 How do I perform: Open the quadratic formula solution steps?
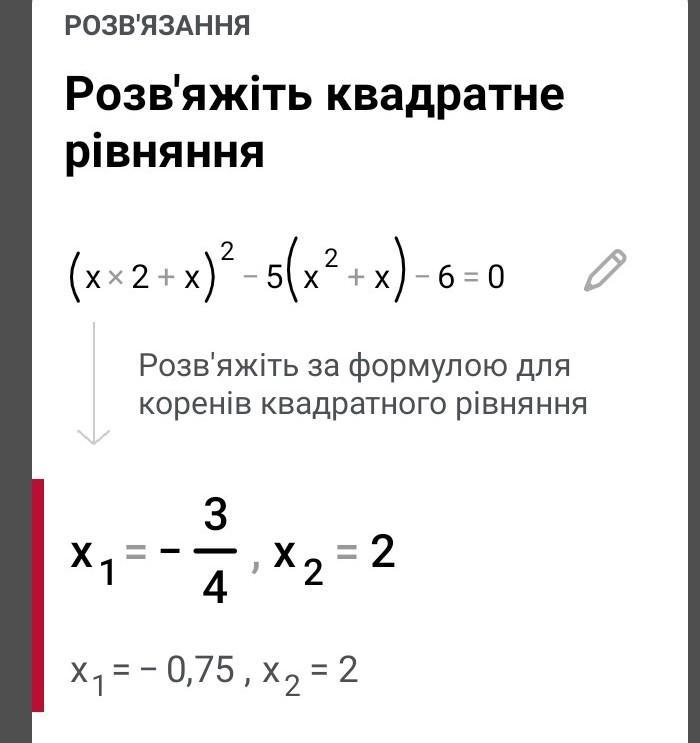(361, 385)
